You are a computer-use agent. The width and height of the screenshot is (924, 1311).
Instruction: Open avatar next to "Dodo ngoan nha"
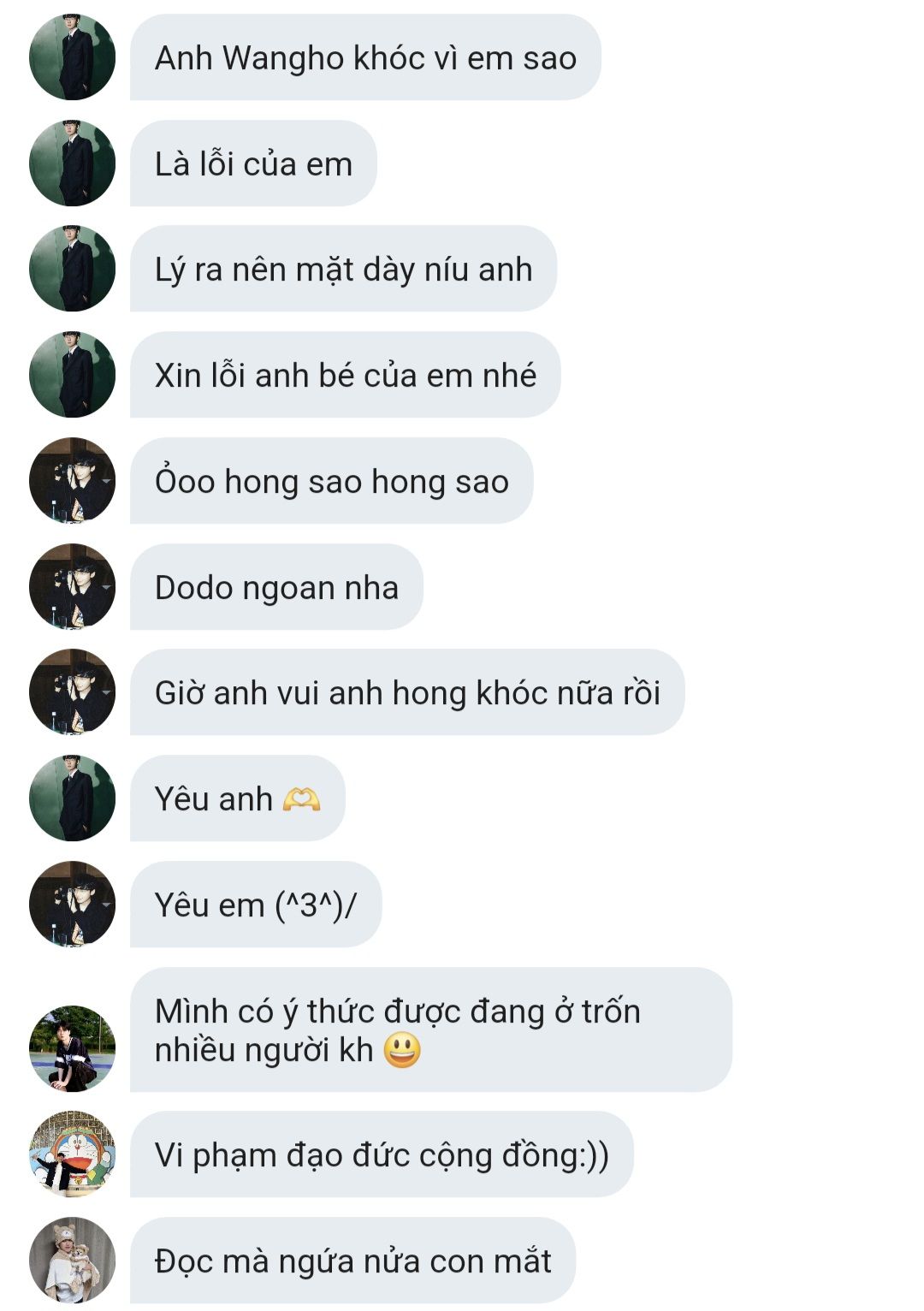tap(72, 587)
